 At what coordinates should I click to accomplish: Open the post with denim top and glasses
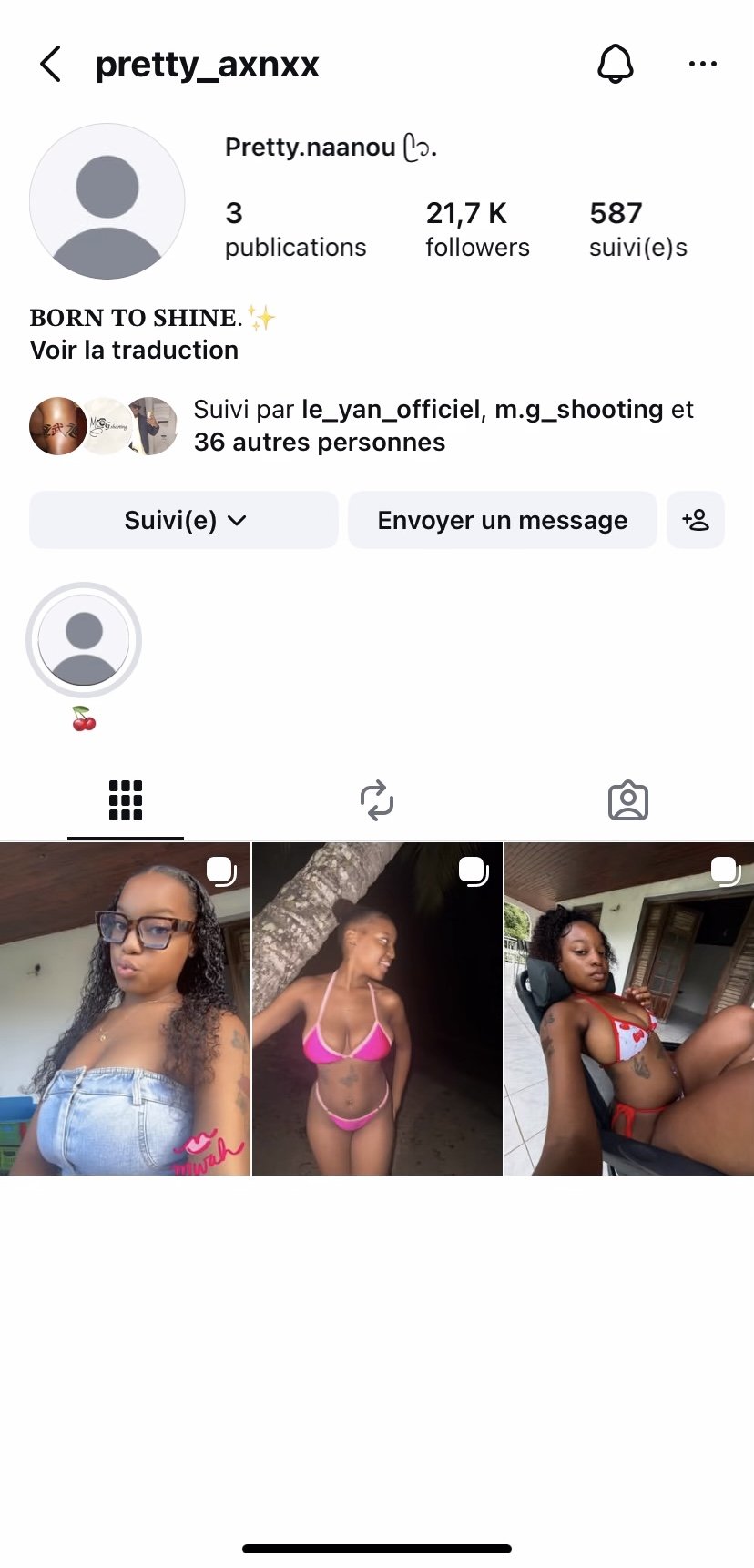click(125, 1009)
